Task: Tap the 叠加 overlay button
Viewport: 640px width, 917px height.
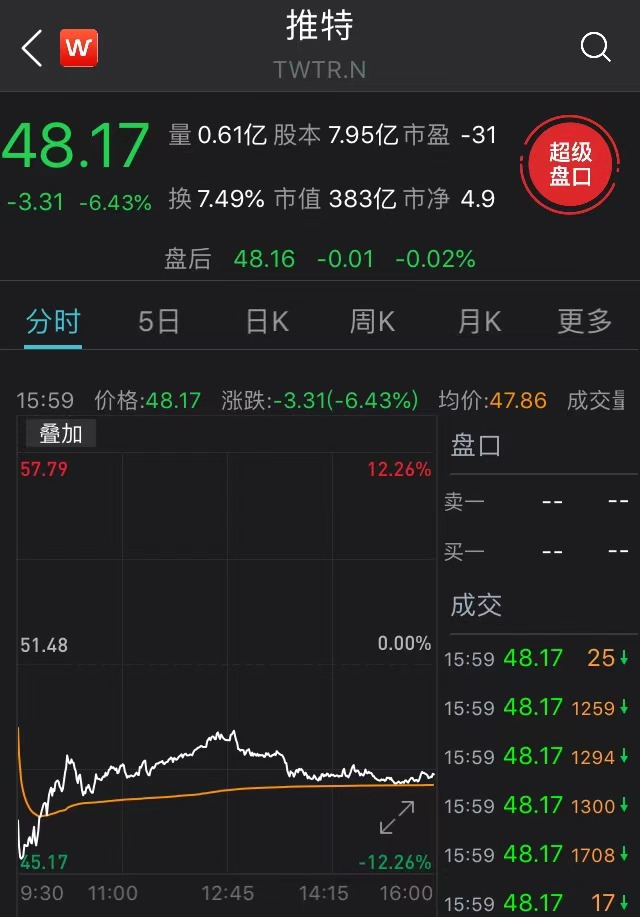Action: (x=60, y=433)
